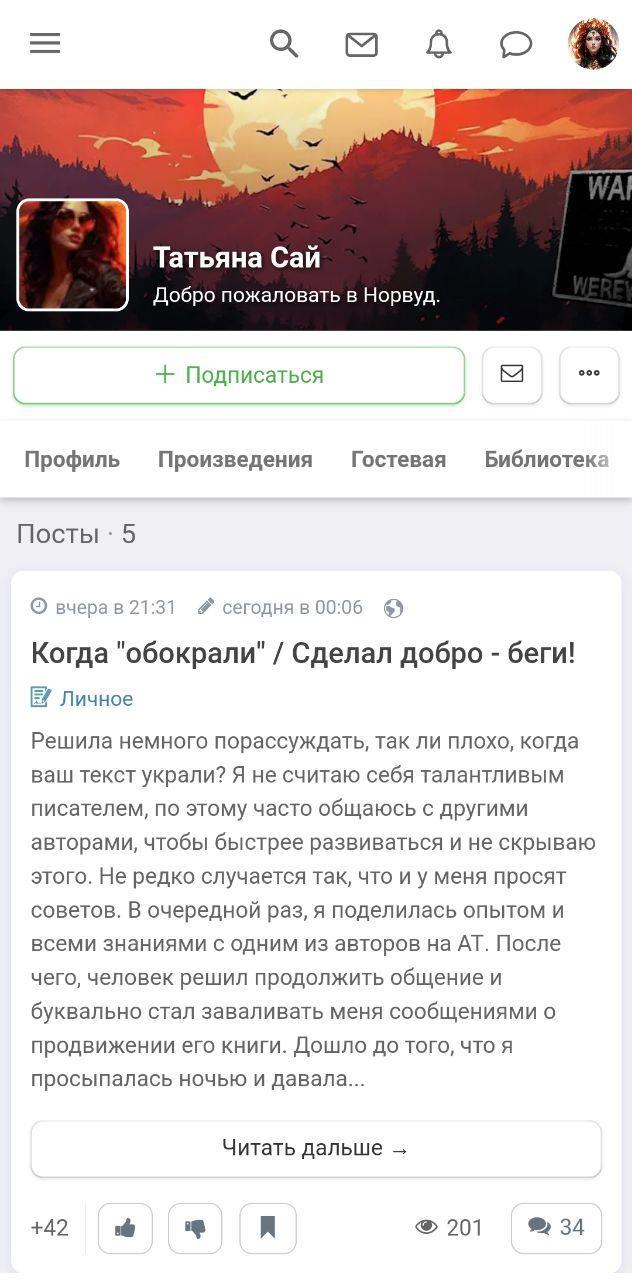Subscribe via the Подписаться button

point(239,375)
